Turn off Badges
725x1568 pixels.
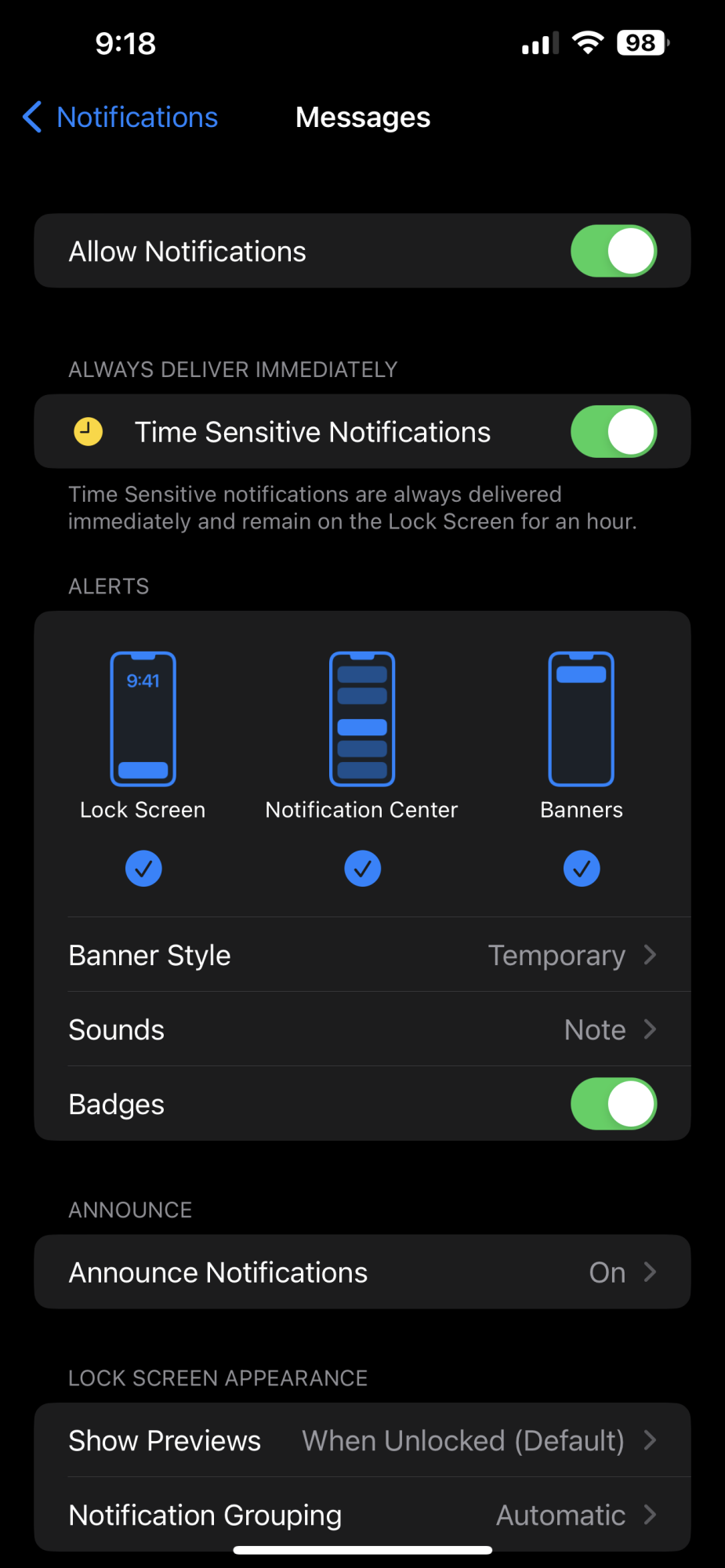pos(613,1104)
